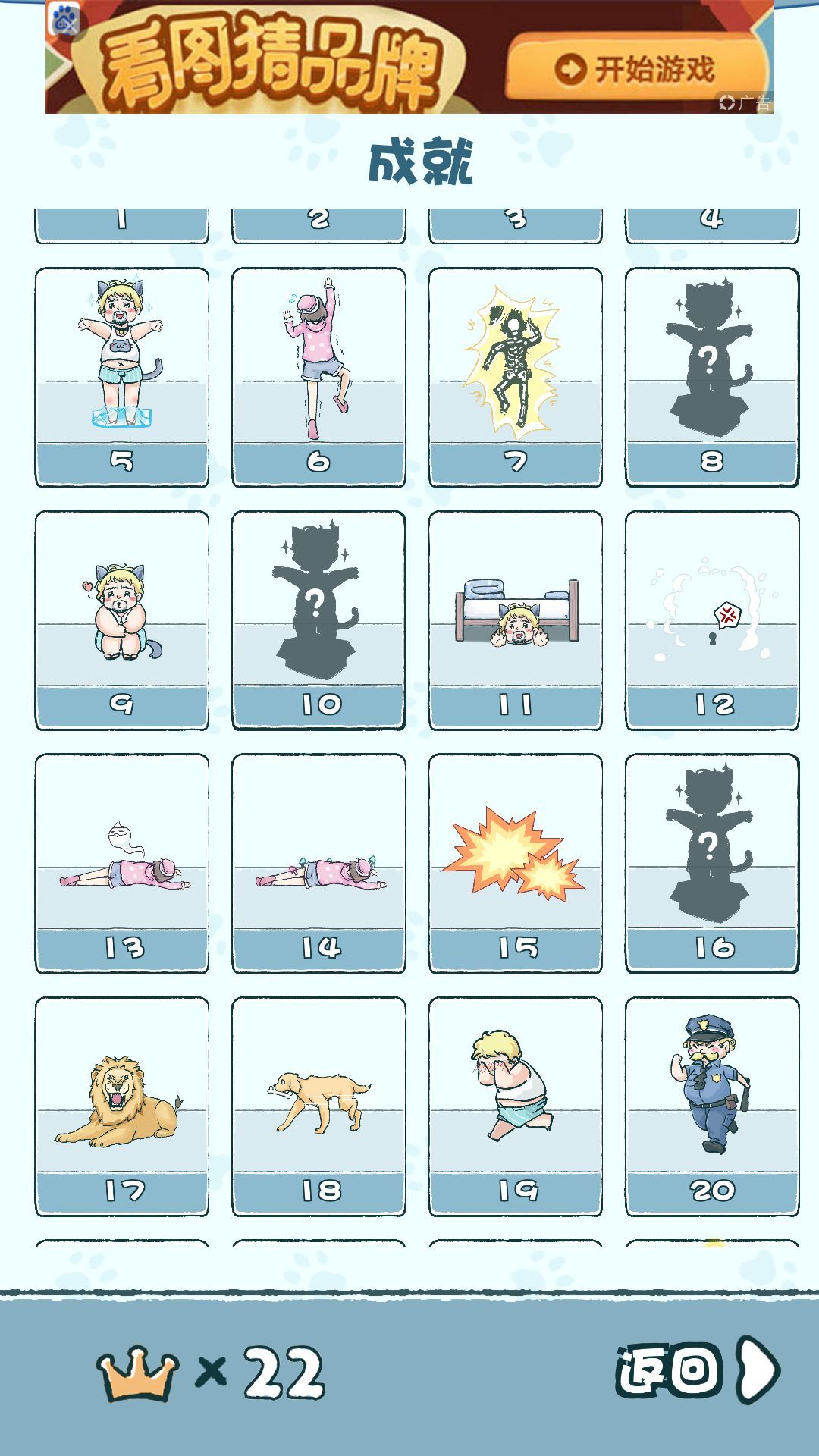Tap the 返回 back button

click(698, 1370)
